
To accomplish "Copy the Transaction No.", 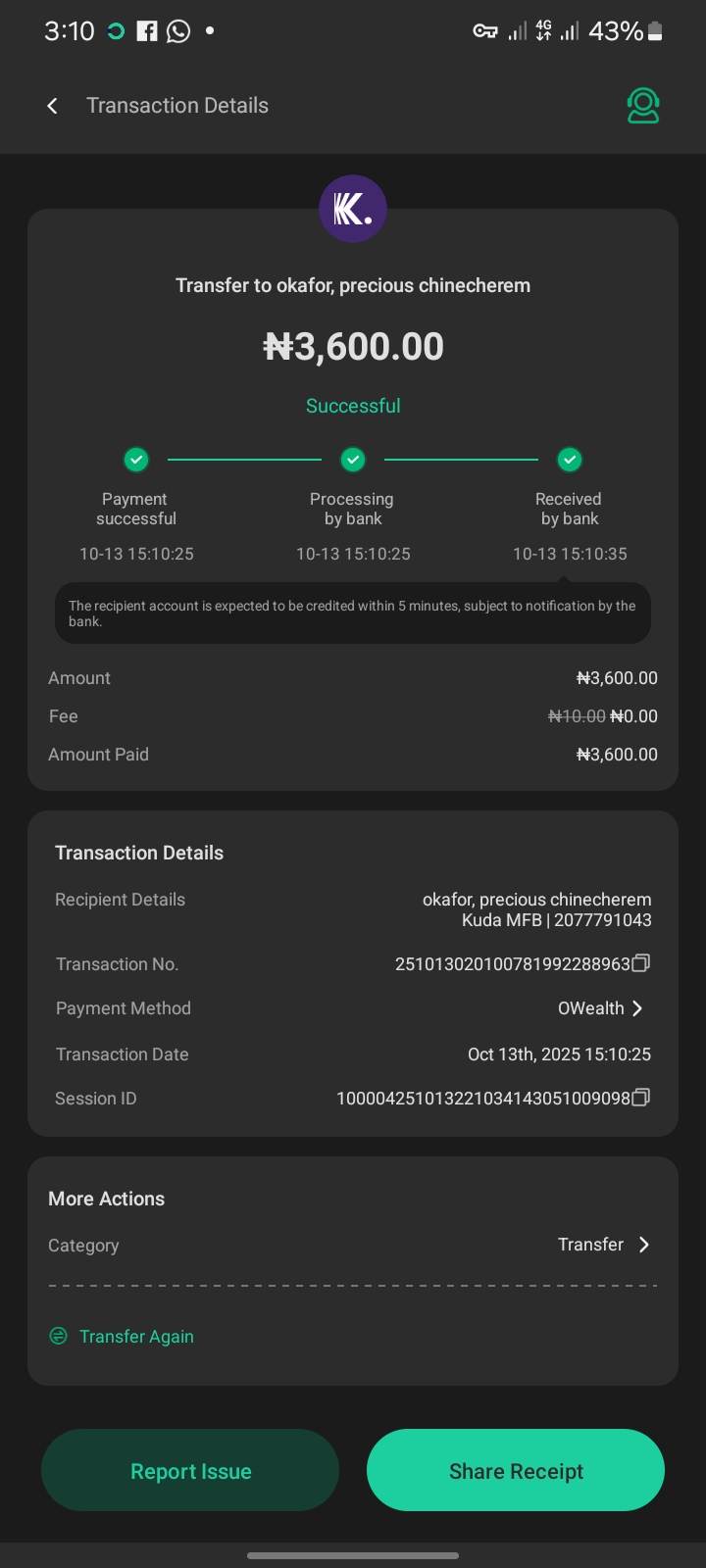I will click(641, 963).
